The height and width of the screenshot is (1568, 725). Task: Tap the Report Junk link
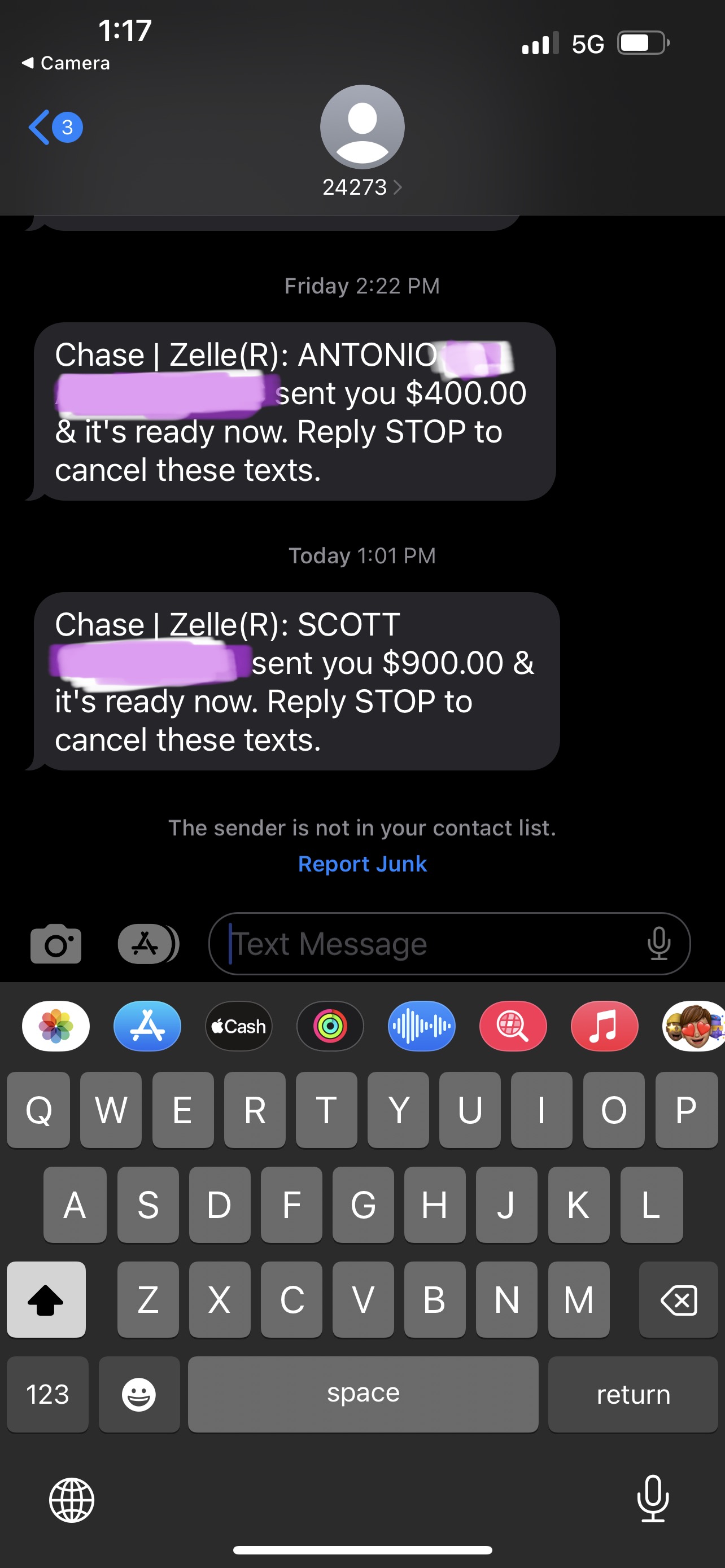coord(362,864)
